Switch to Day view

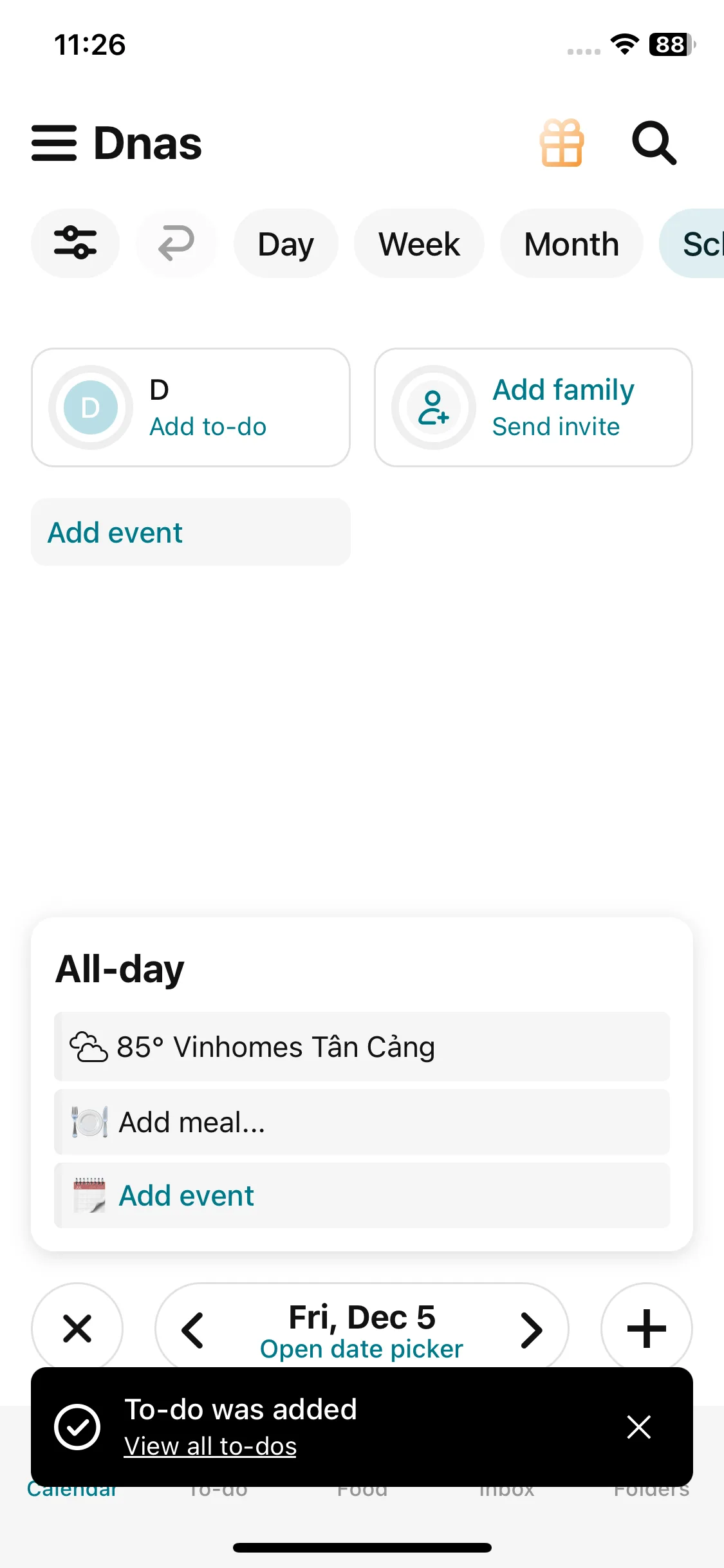pos(286,243)
